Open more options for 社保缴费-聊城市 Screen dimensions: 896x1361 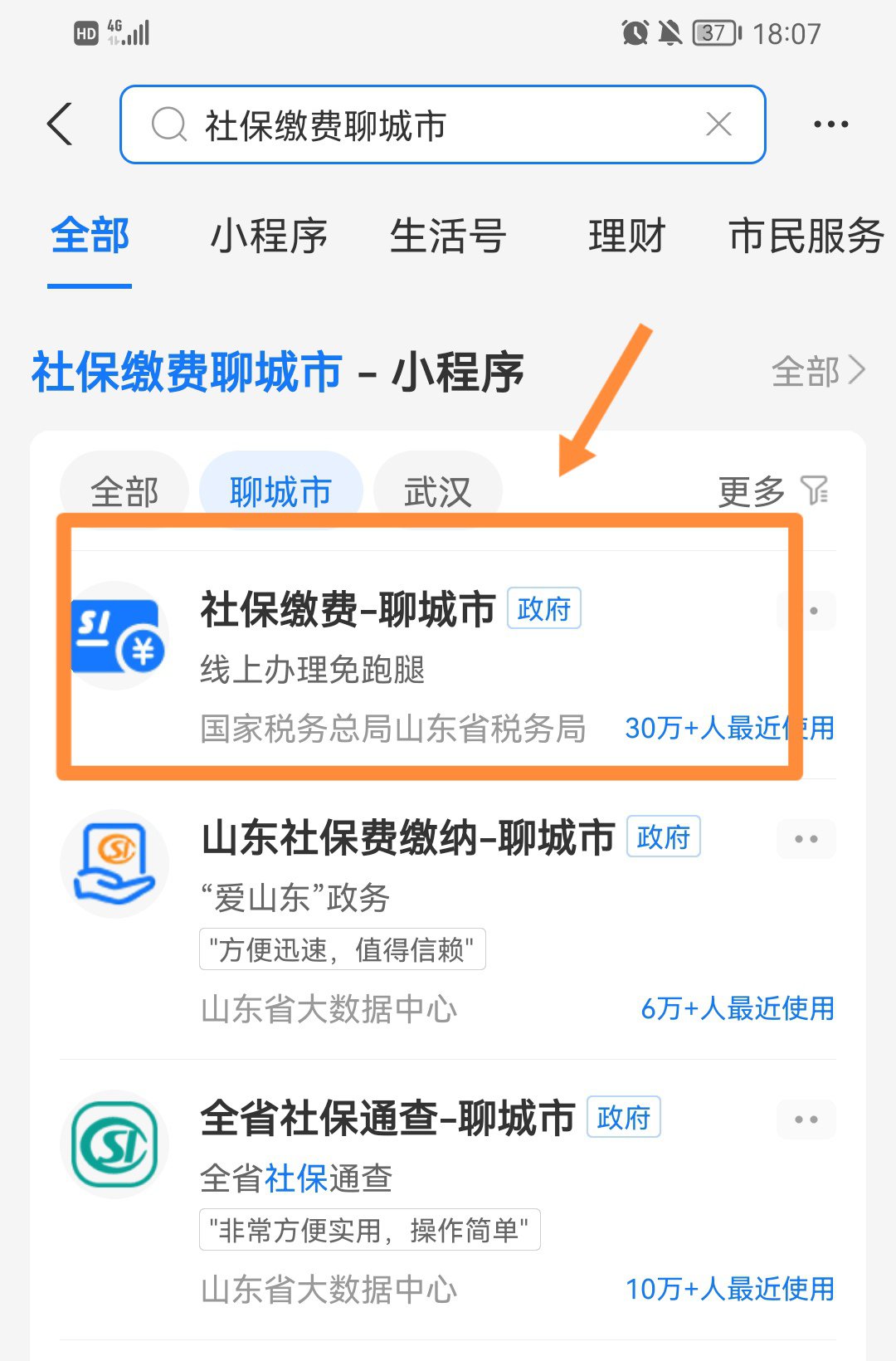[809, 611]
